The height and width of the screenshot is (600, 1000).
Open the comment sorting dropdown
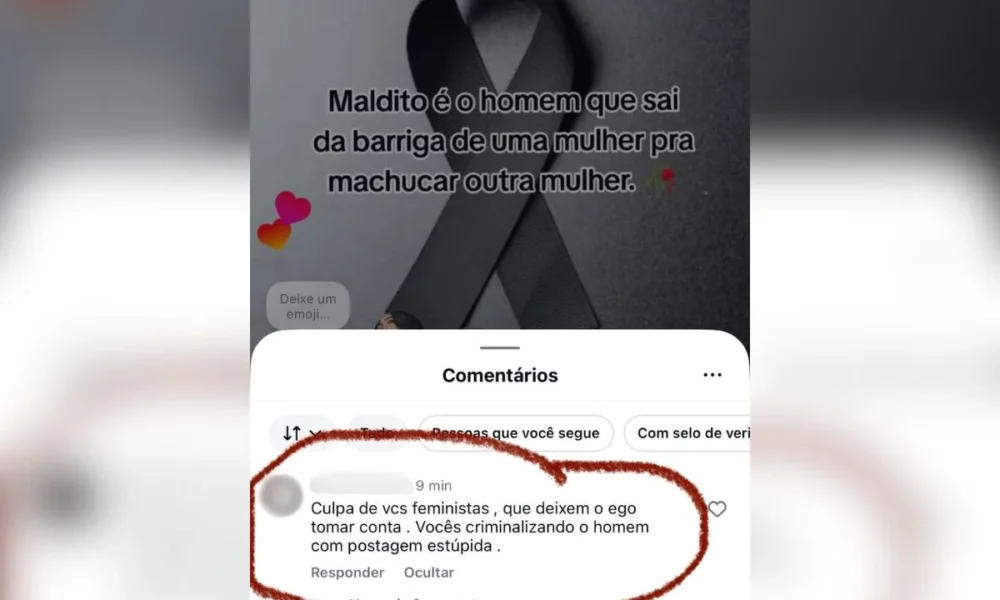click(300, 433)
